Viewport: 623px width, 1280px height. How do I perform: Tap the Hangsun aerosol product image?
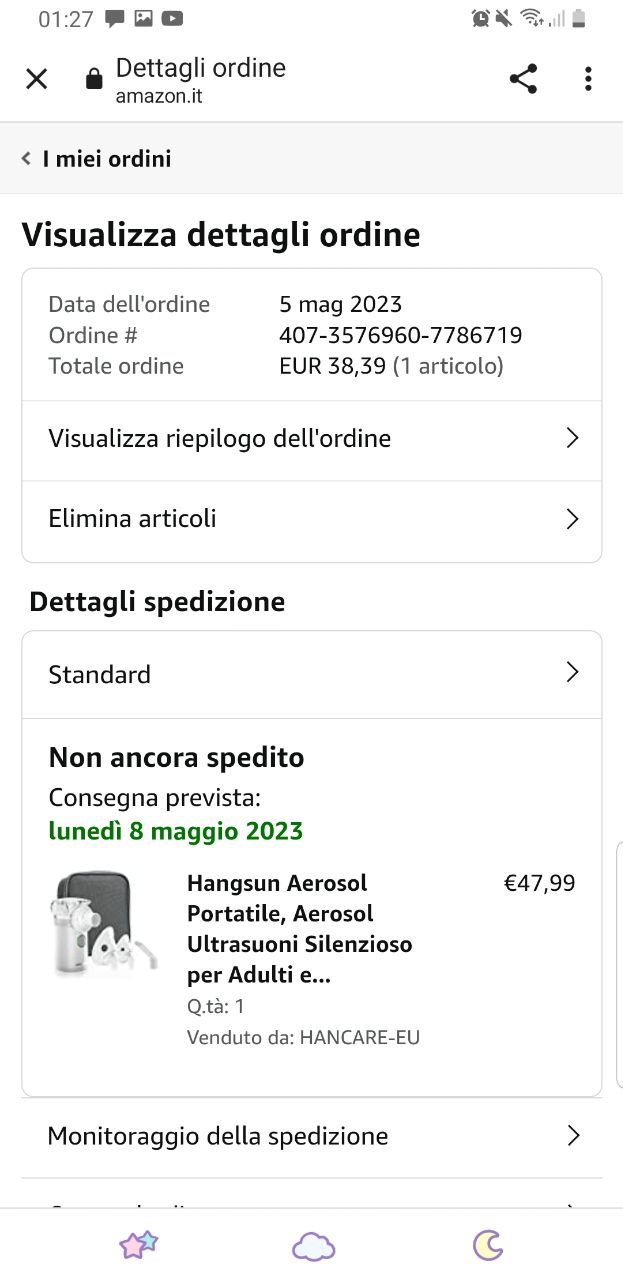point(105,924)
